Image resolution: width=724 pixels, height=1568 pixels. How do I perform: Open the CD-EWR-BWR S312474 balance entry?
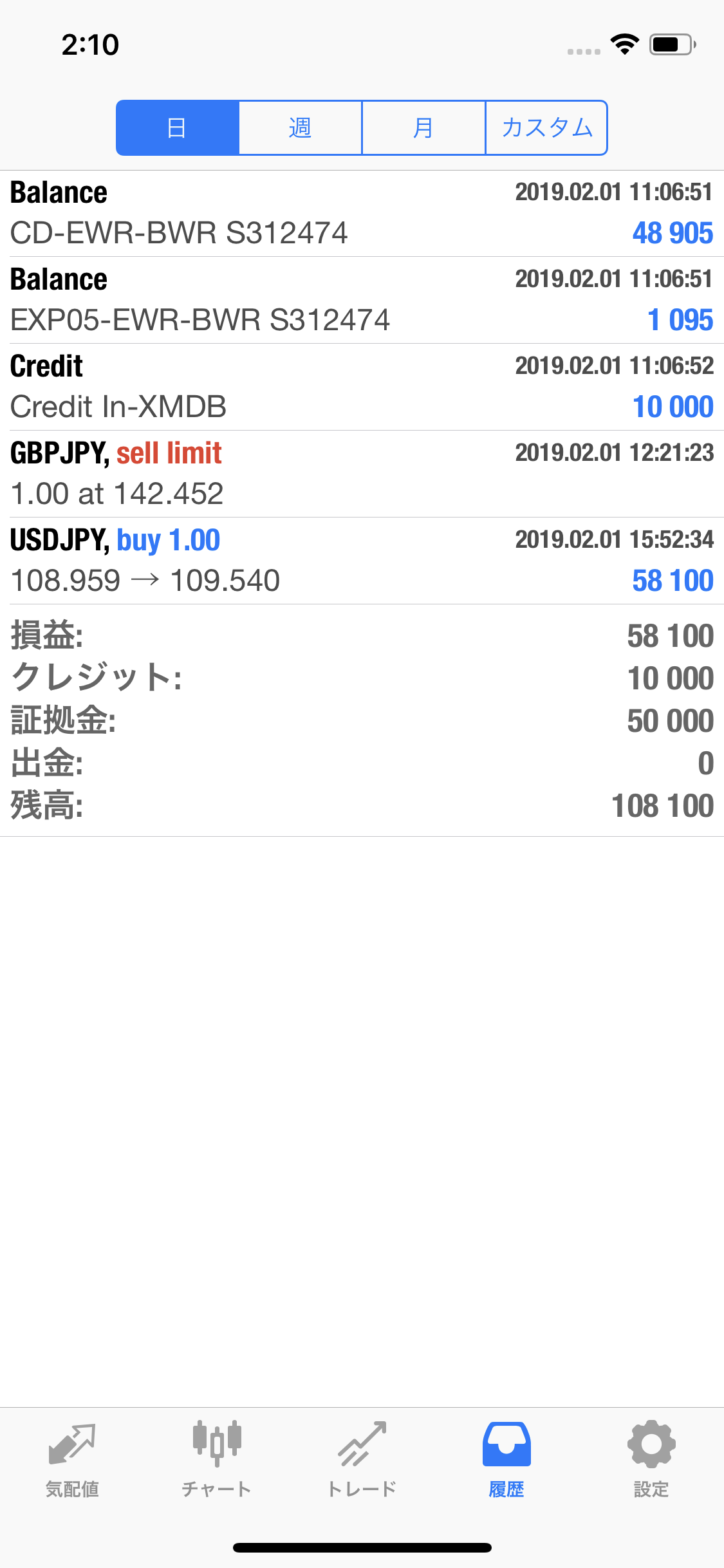(362, 213)
